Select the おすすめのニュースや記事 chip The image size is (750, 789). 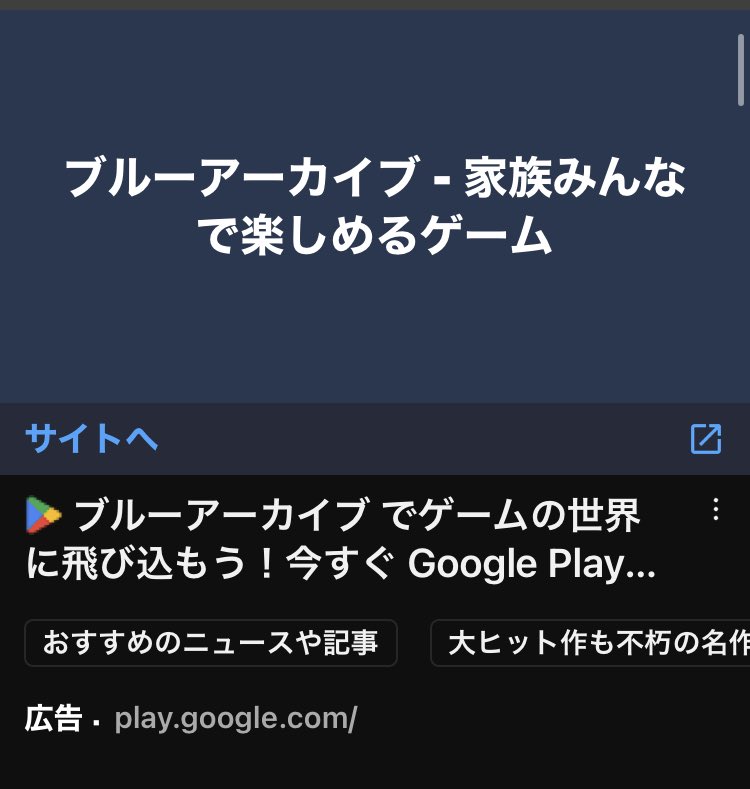coord(211,643)
